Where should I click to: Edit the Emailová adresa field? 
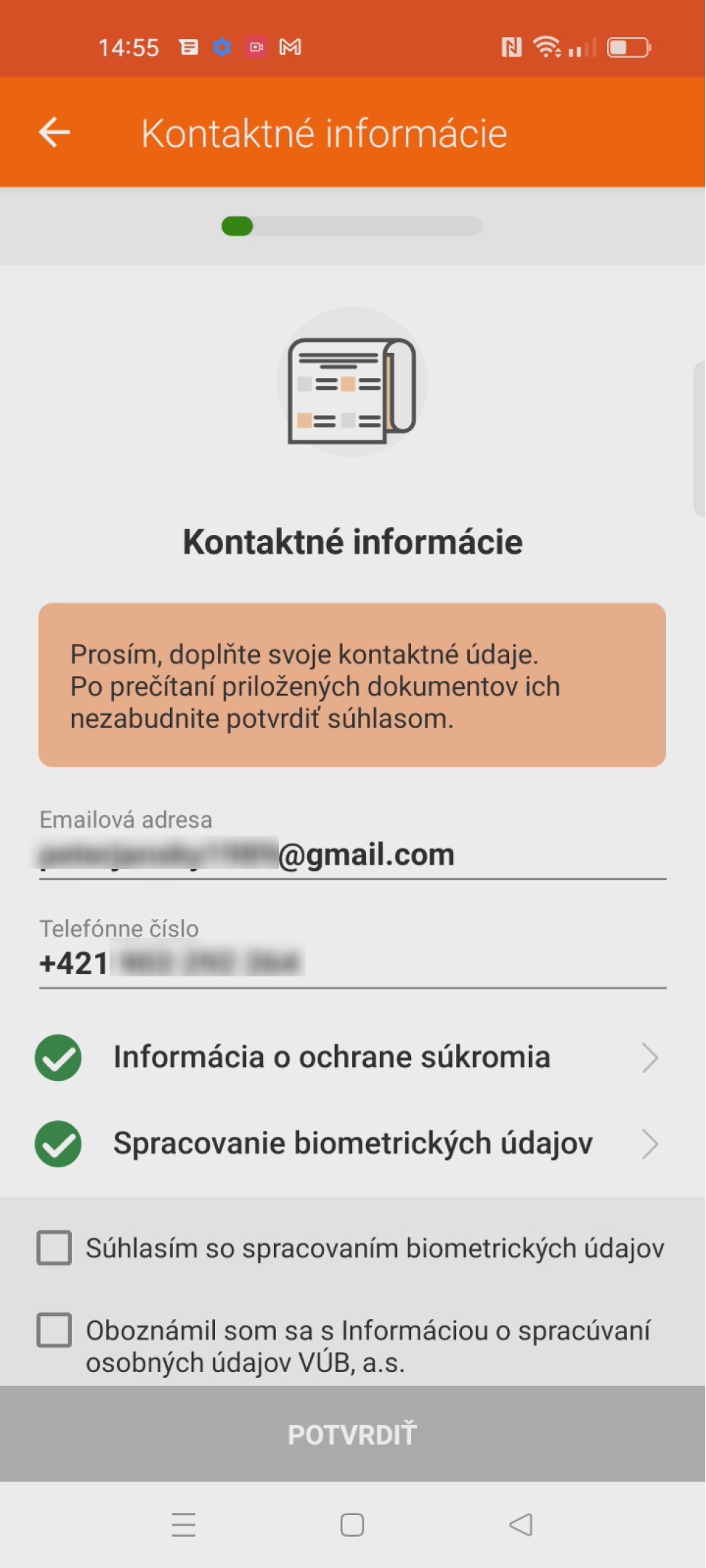coord(352,855)
